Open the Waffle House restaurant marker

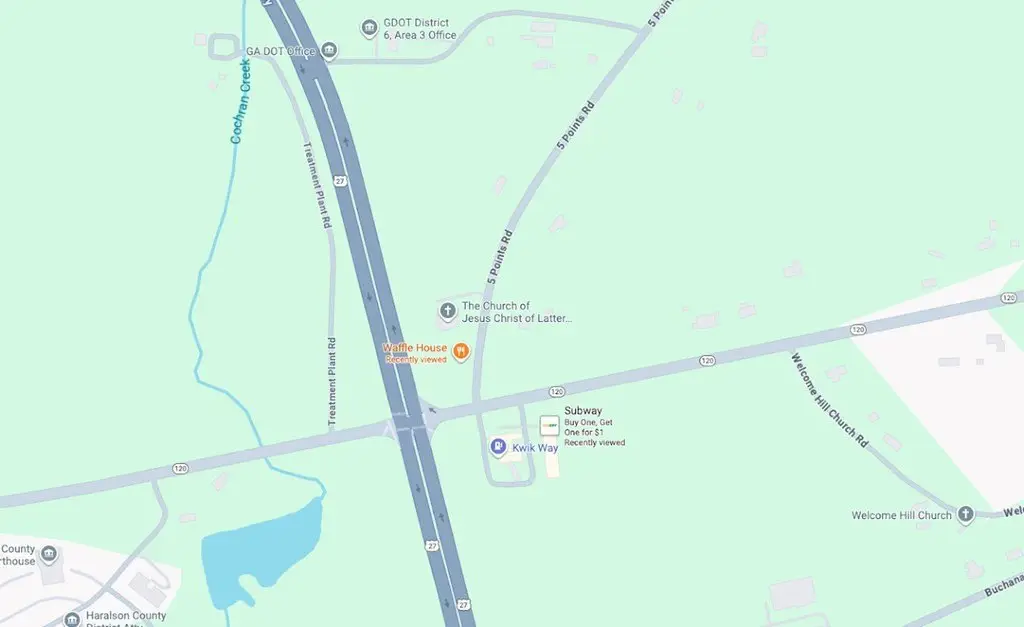461,351
